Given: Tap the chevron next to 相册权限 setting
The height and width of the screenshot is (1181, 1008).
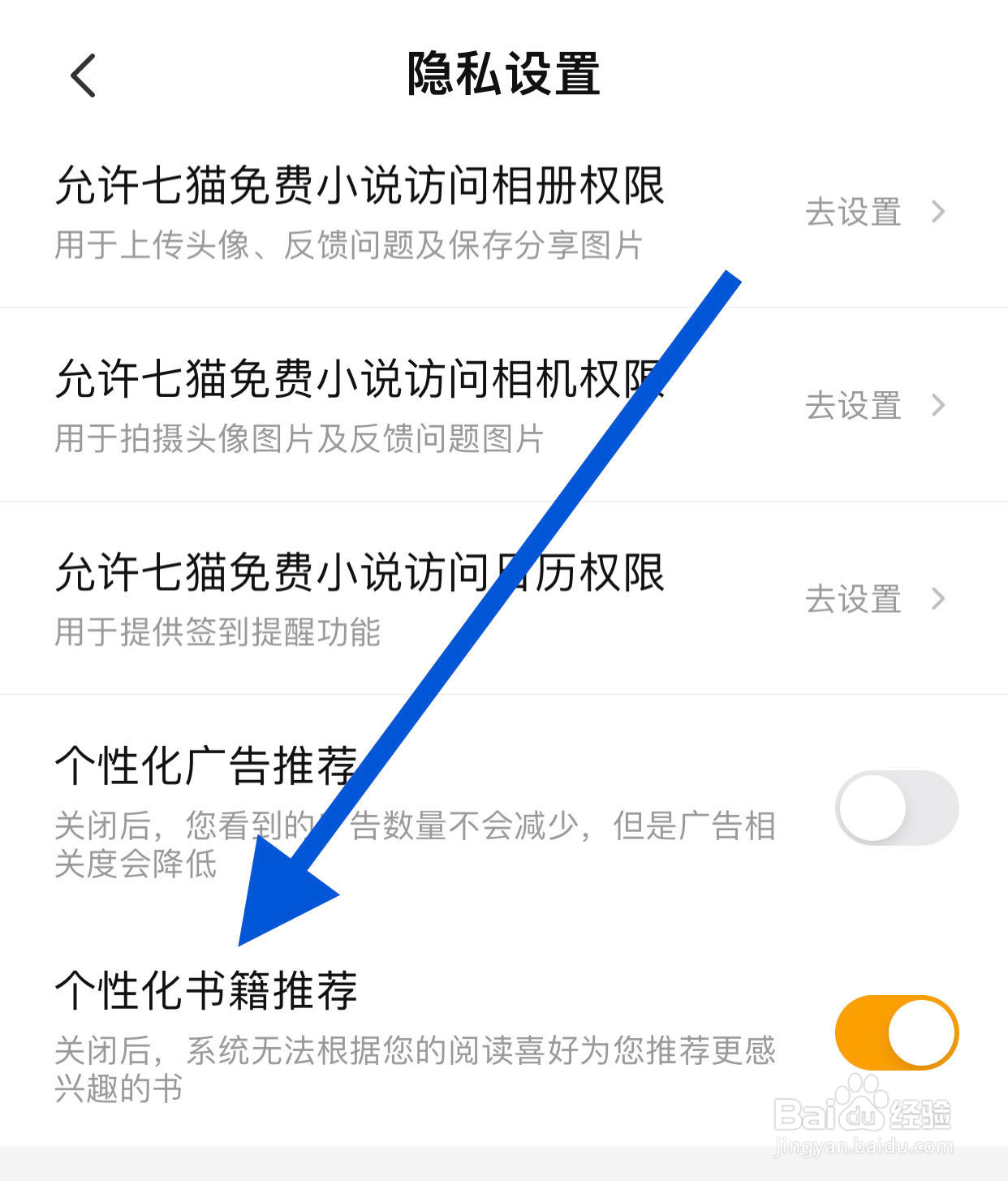Looking at the screenshot, I should (939, 213).
